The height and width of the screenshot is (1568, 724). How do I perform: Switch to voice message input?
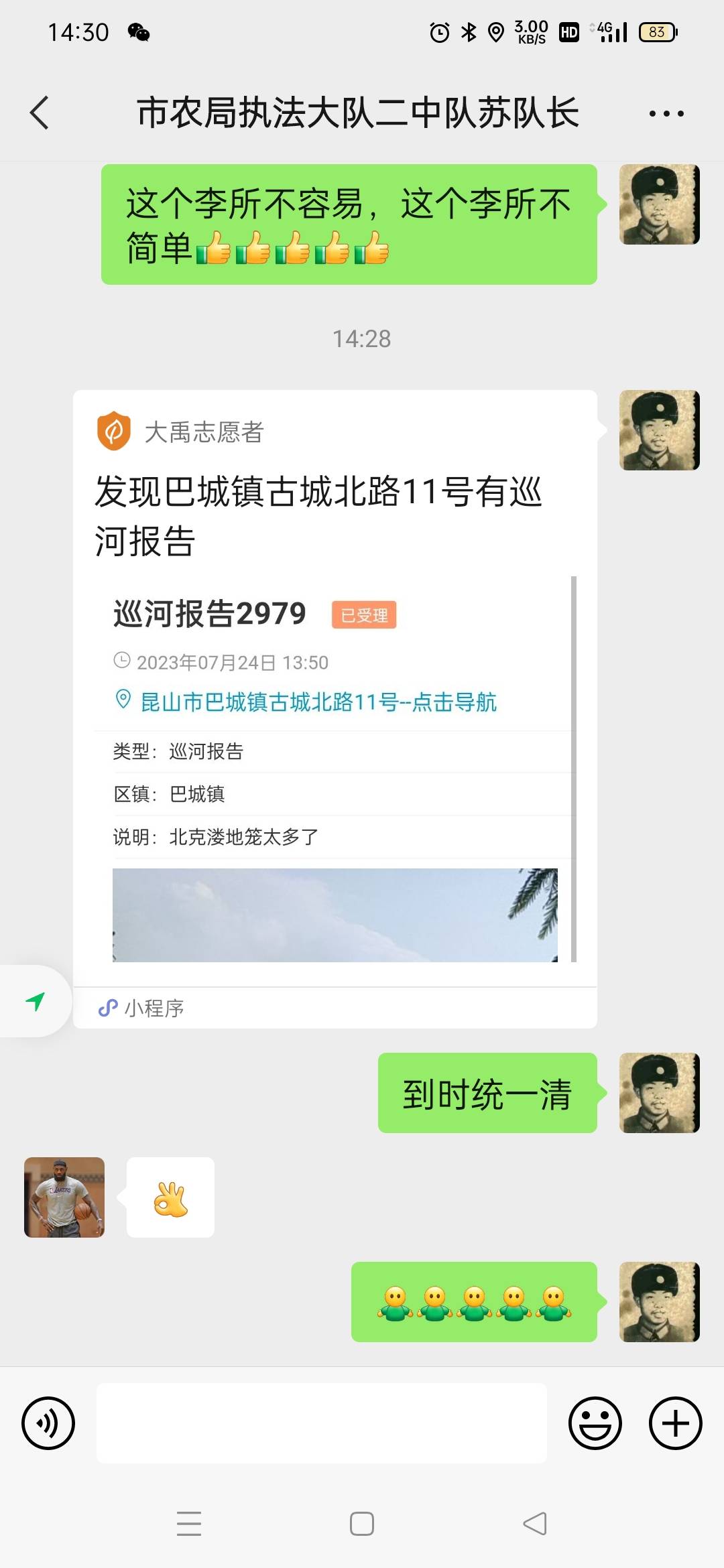48,1423
